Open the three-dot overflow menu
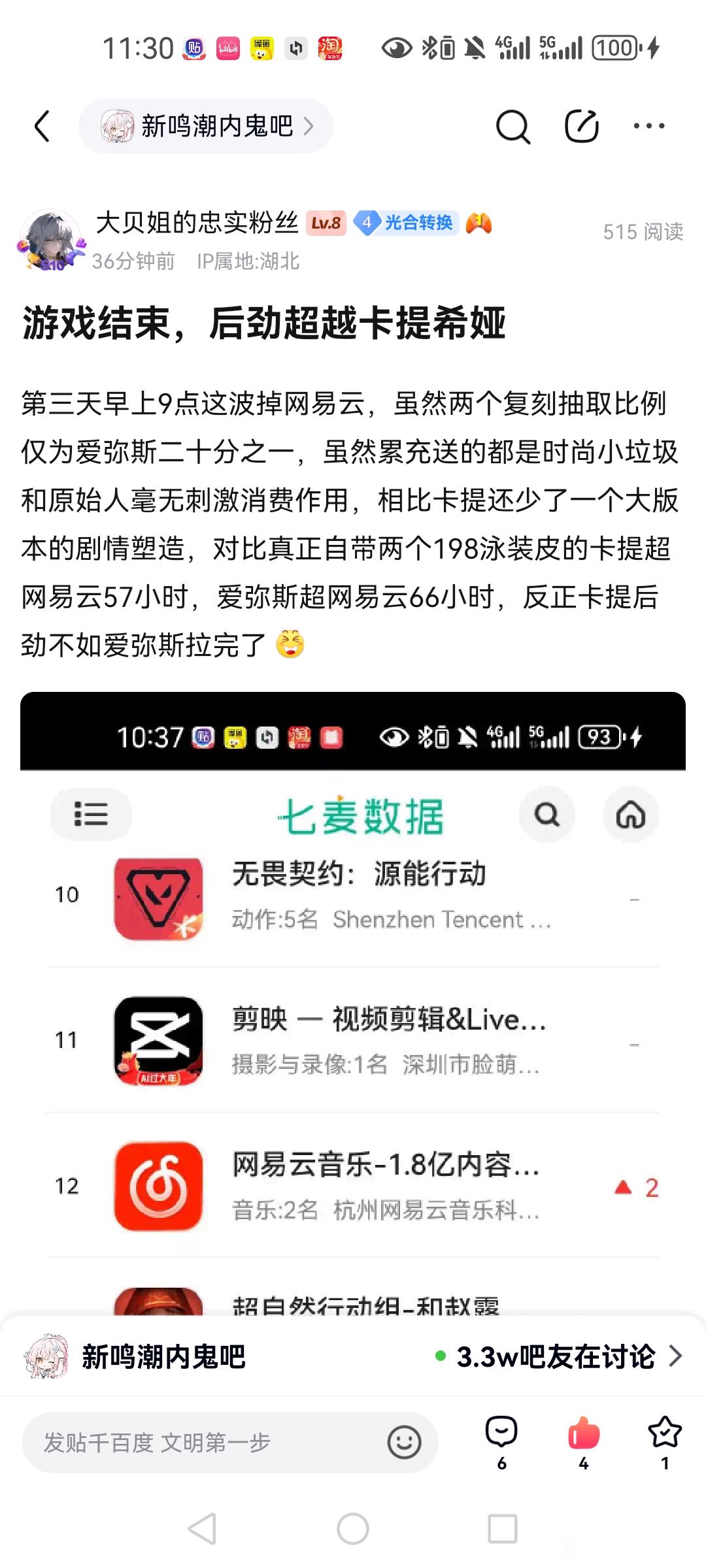The height and width of the screenshot is (1568, 706). [x=649, y=126]
